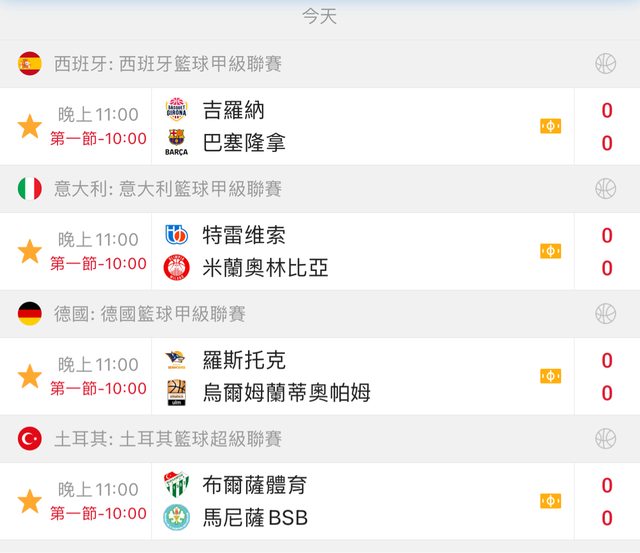Remove star from the 布爾薩體育 match
The width and height of the screenshot is (640, 553).
coord(30,501)
